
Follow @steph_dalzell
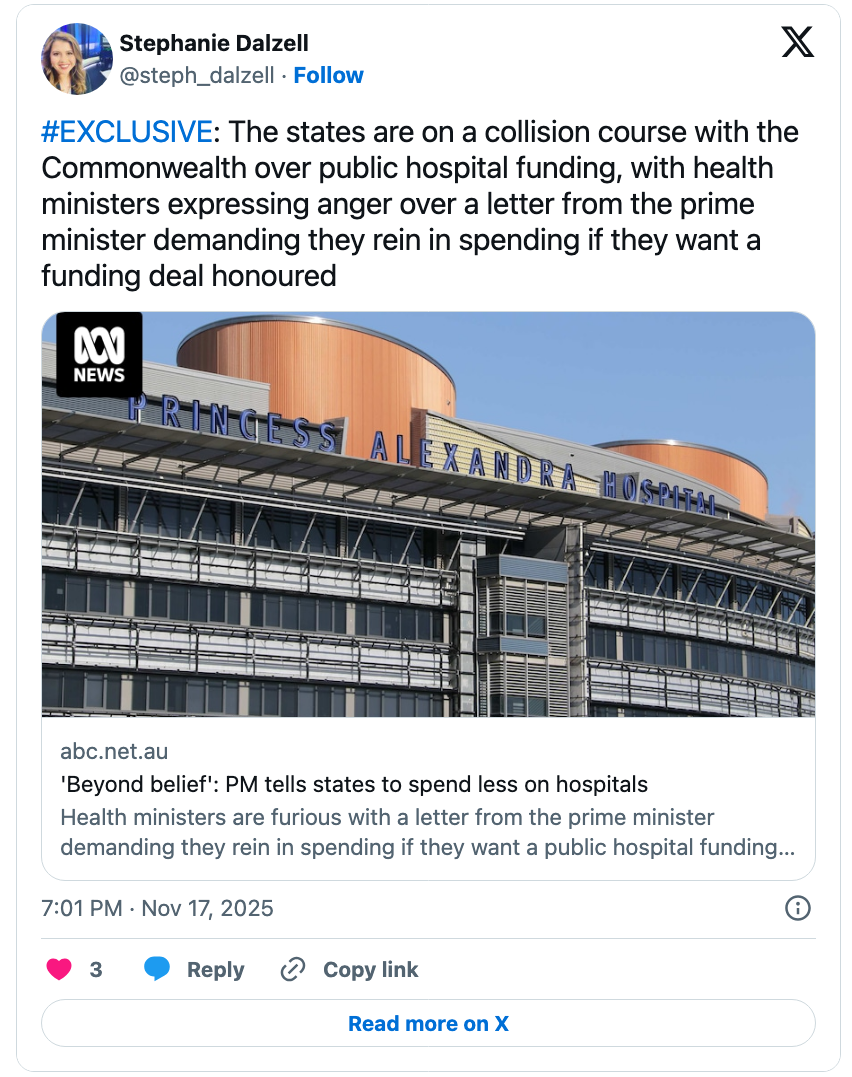coord(328,76)
